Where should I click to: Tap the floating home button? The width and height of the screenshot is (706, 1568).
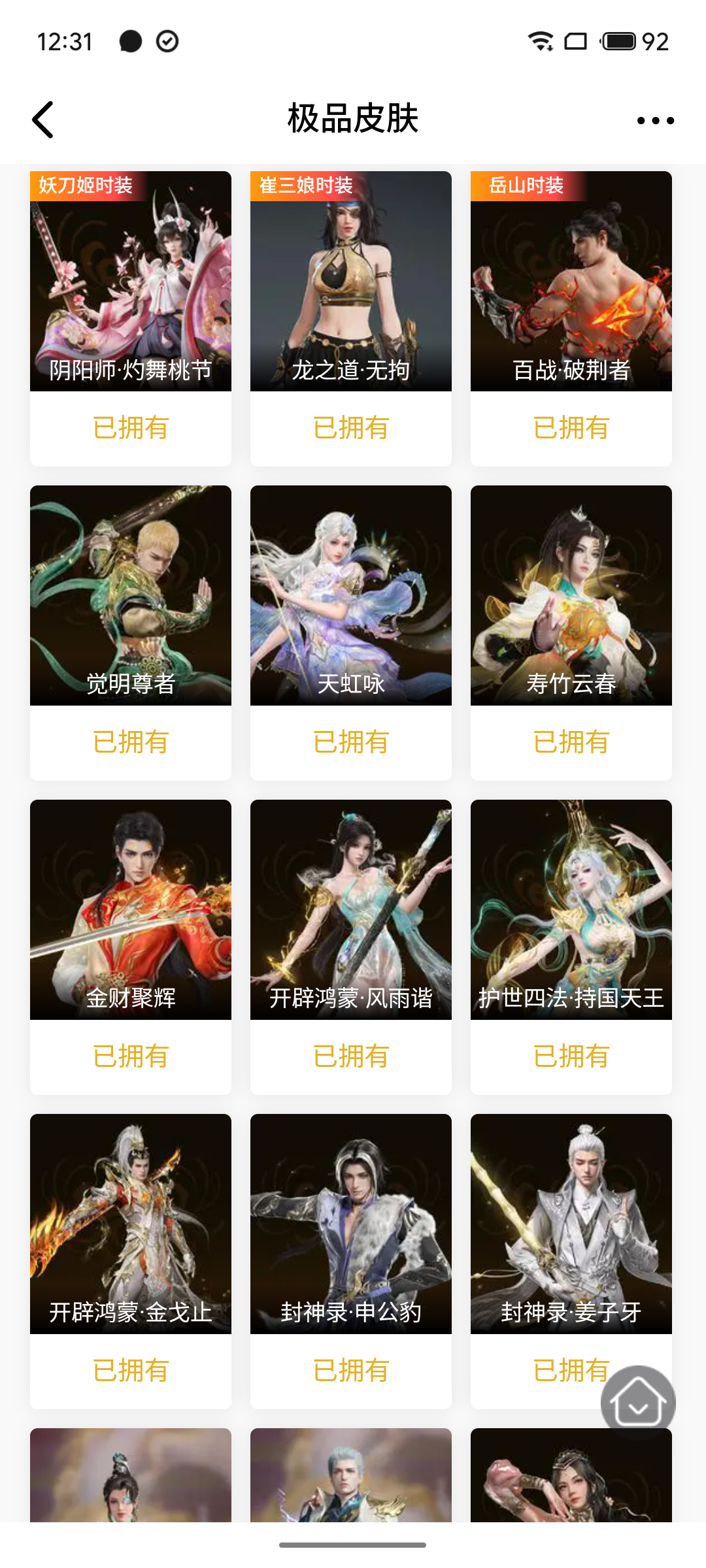tap(637, 1402)
